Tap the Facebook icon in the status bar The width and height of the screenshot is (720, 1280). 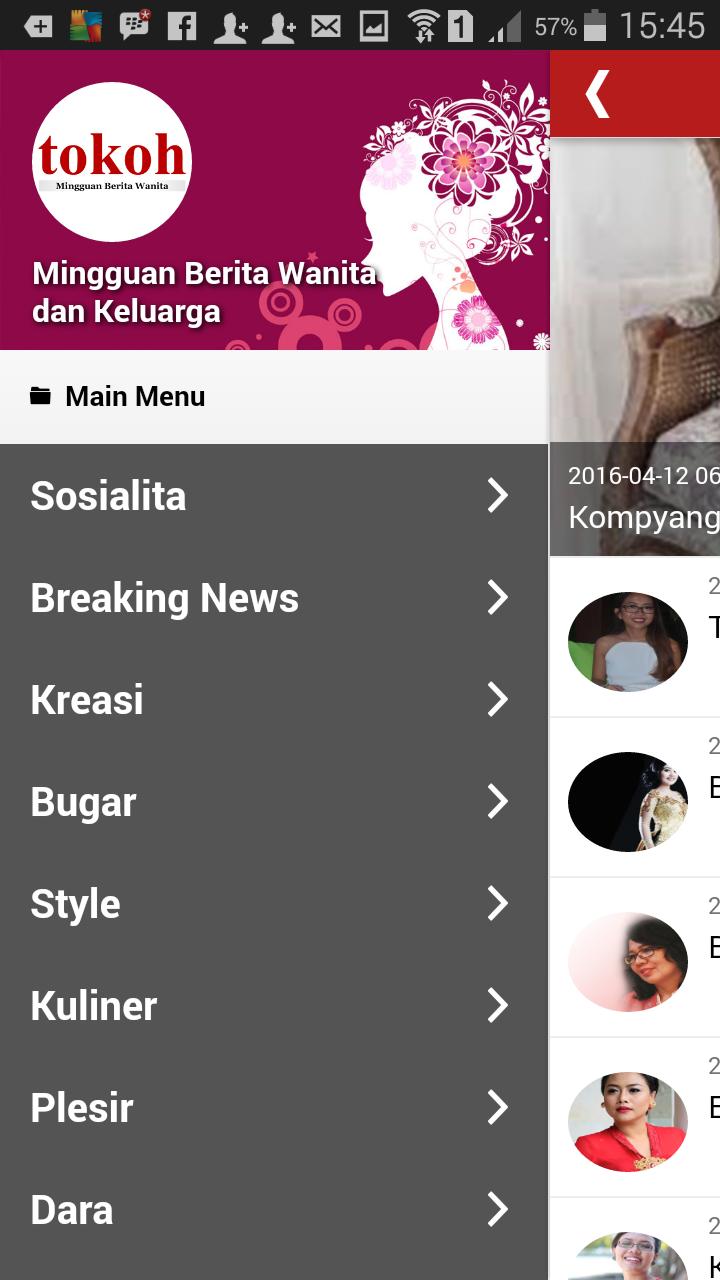180,25
